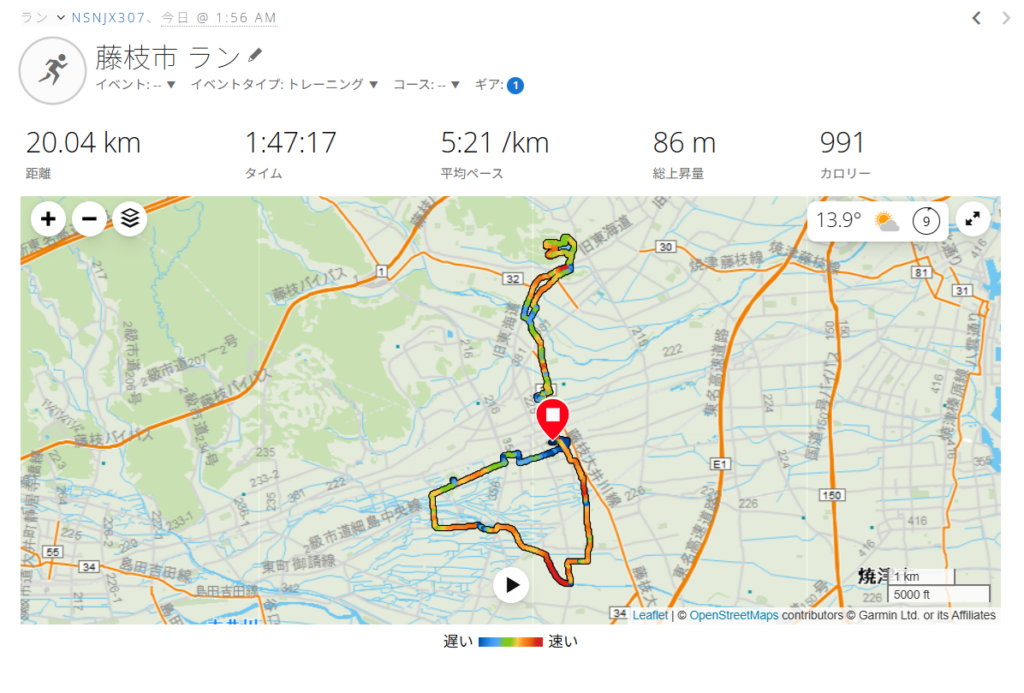Open the map layers selector
The height and width of the screenshot is (693, 1024).
pyautogui.click(x=130, y=218)
